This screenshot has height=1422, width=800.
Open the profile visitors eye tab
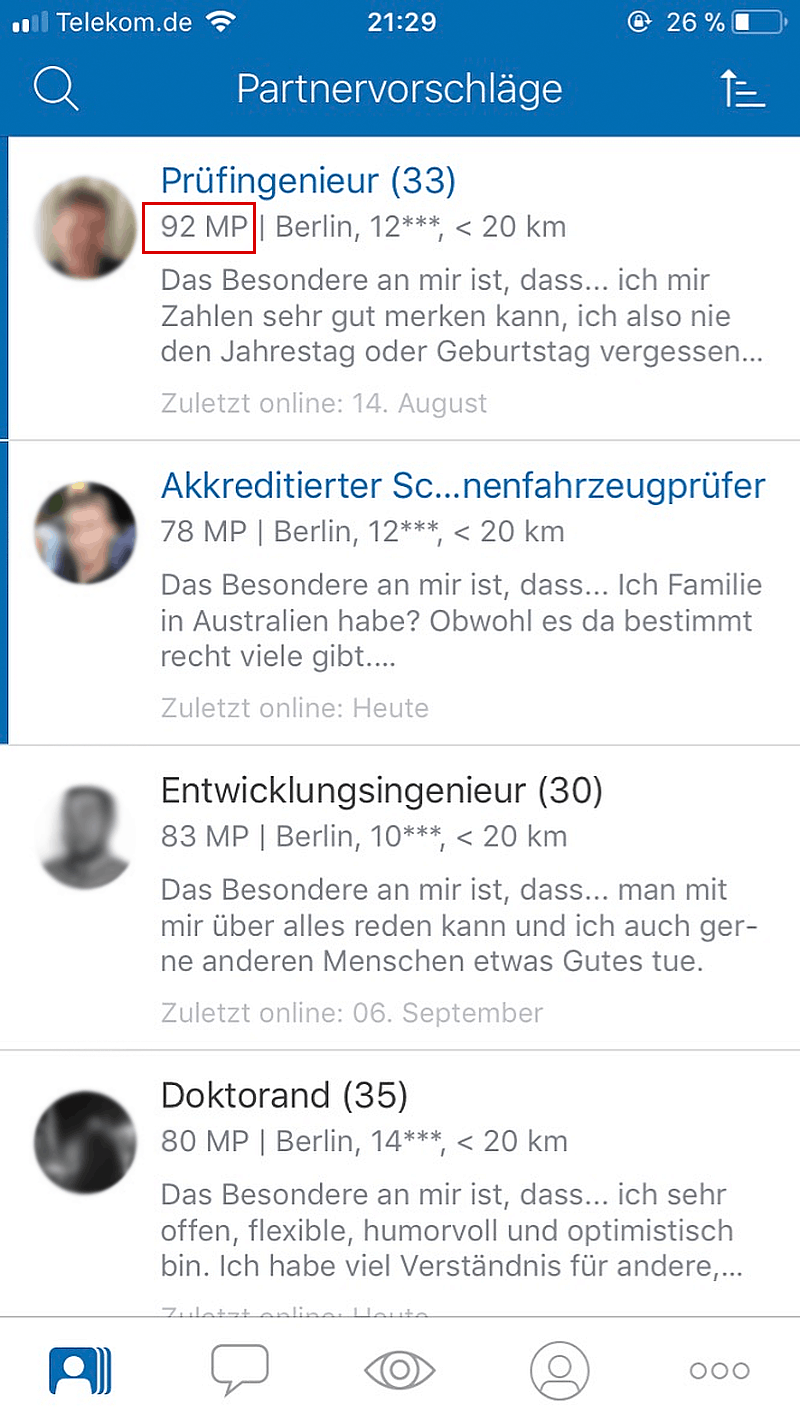400,1370
